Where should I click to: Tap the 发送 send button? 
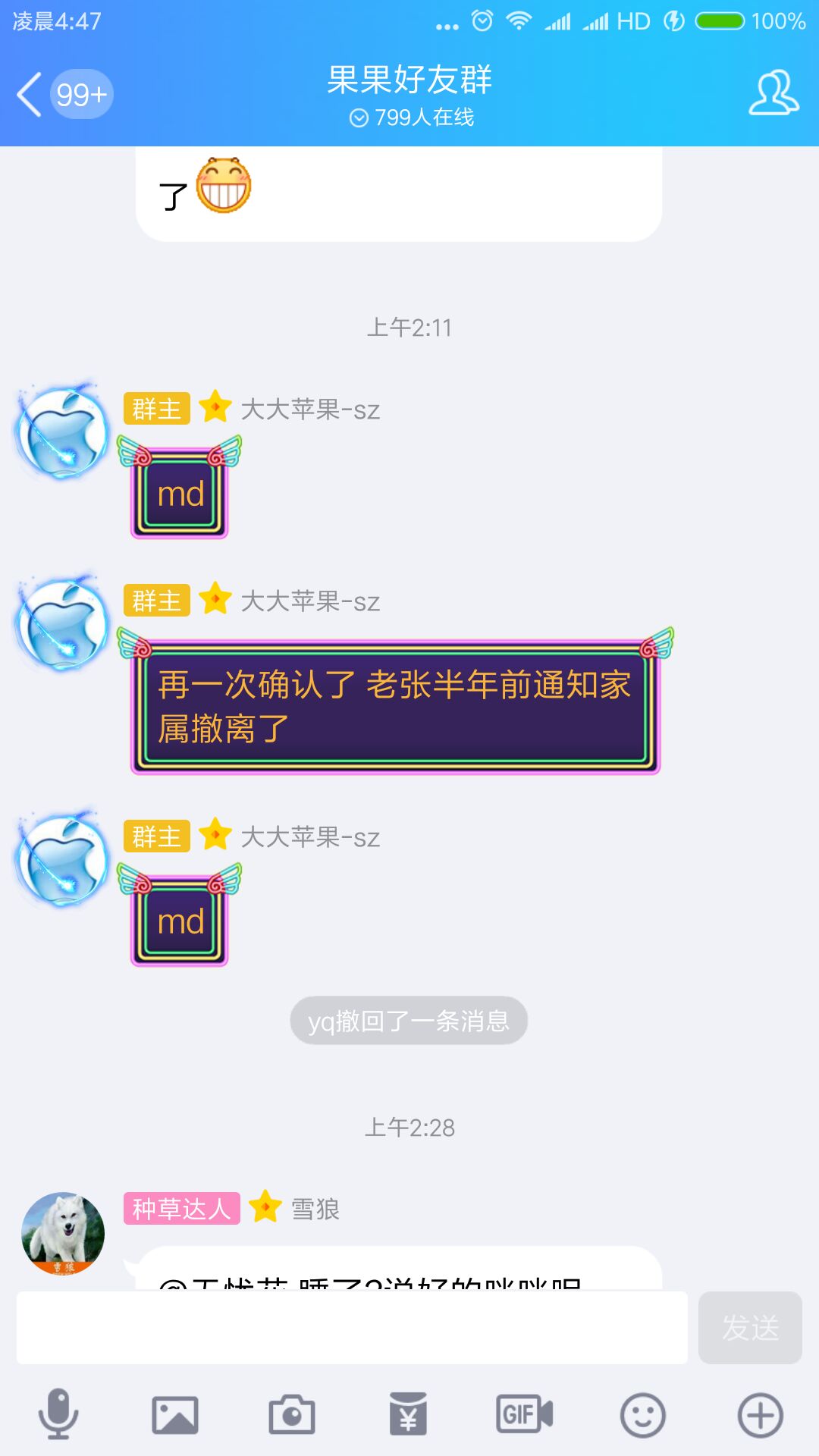(x=749, y=1327)
